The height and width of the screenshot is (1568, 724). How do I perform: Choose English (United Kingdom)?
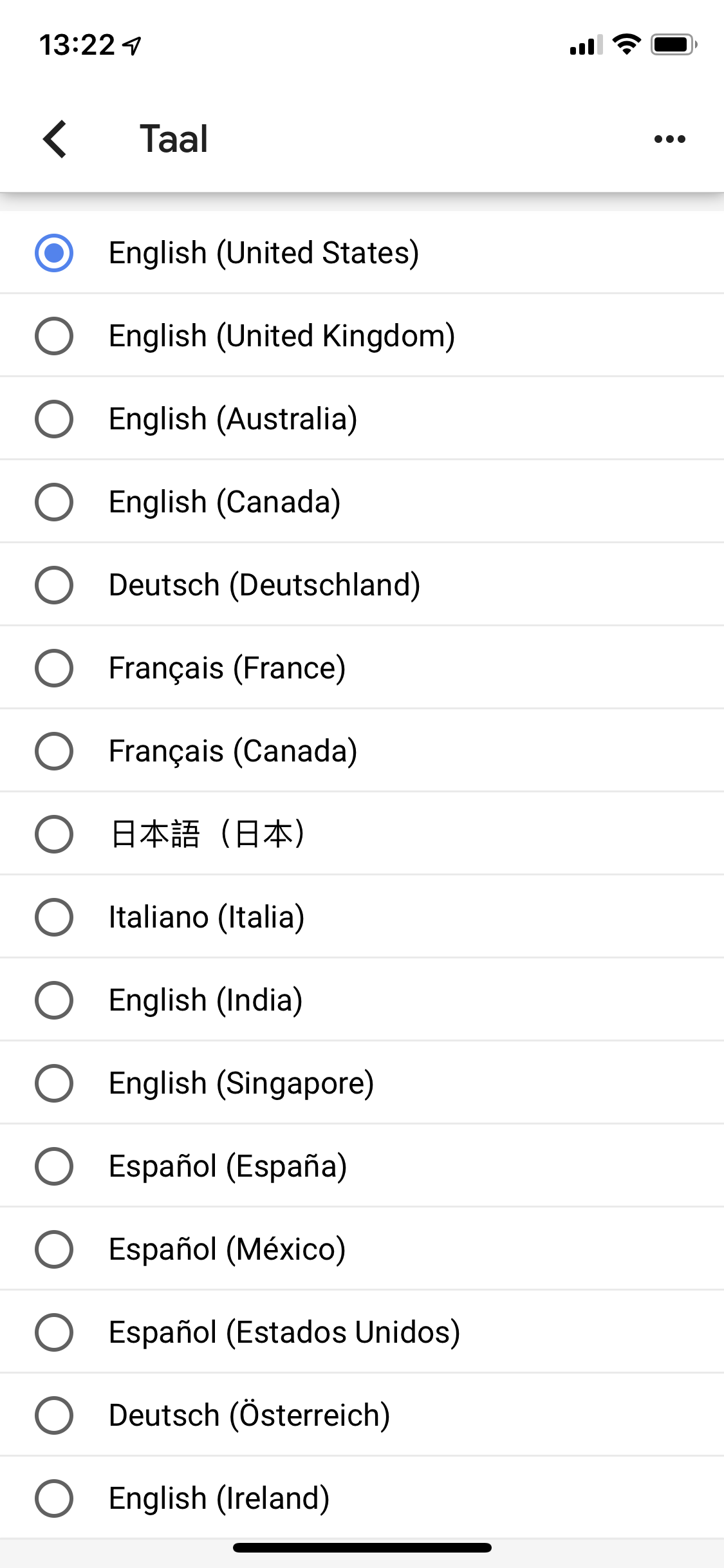coord(362,336)
